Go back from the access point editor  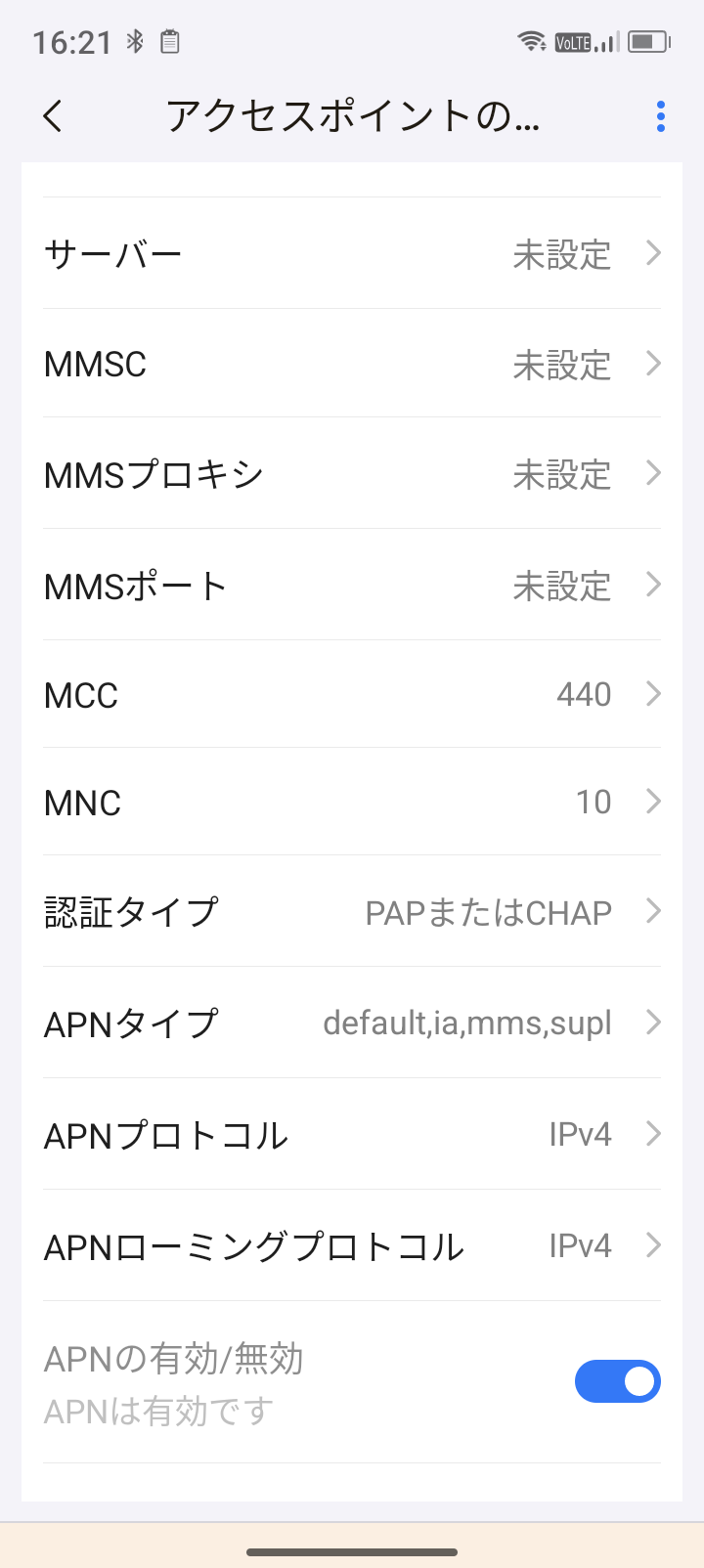[54, 116]
